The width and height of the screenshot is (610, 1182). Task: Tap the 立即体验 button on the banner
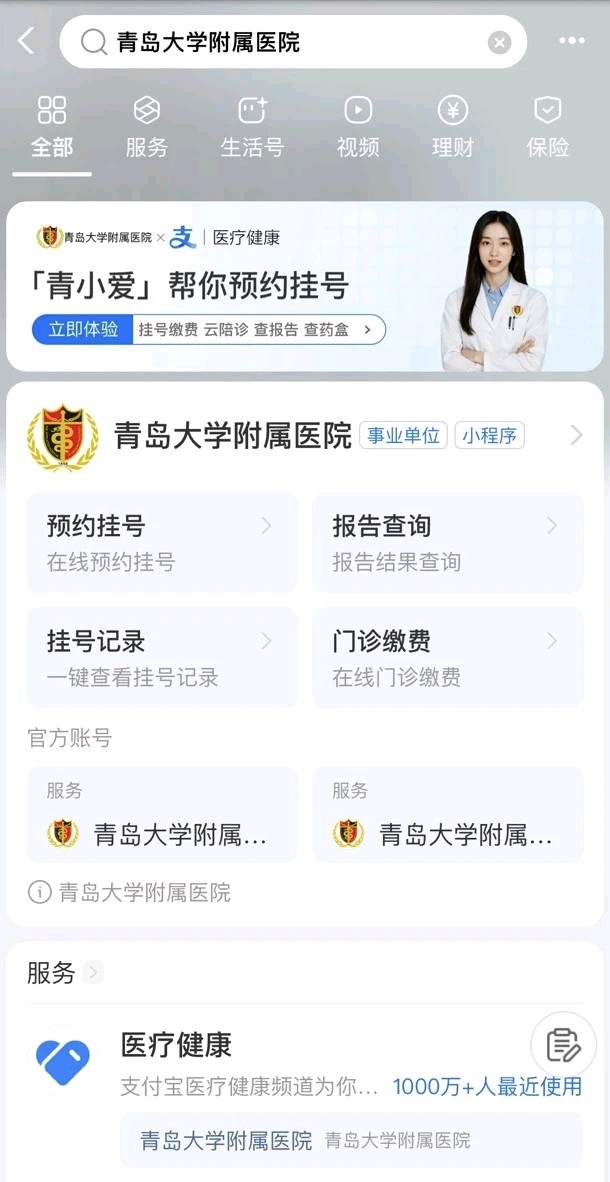click(83, 329)
